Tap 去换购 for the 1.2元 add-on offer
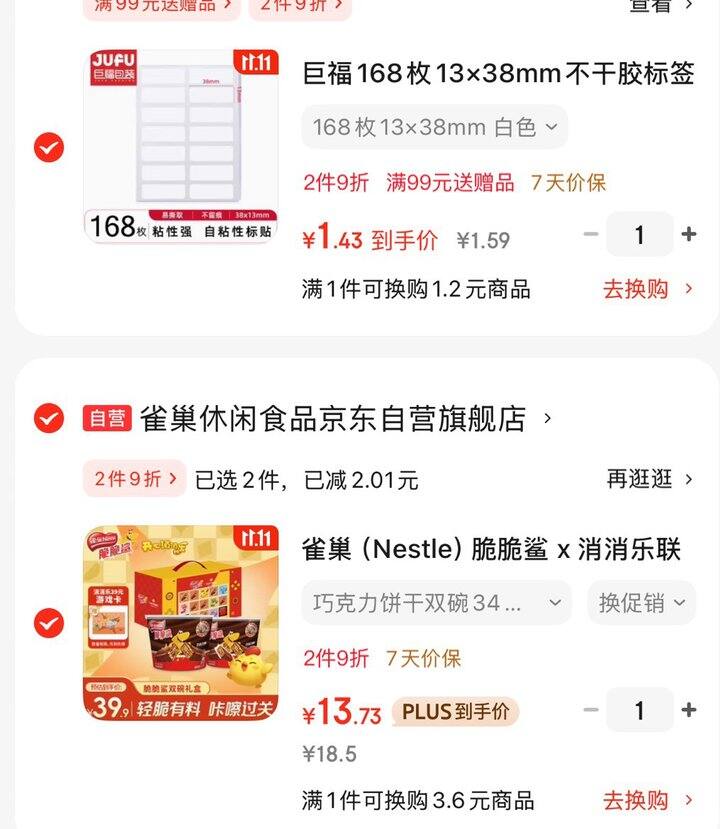The image size is (720, 829). [x=647, y=289]
